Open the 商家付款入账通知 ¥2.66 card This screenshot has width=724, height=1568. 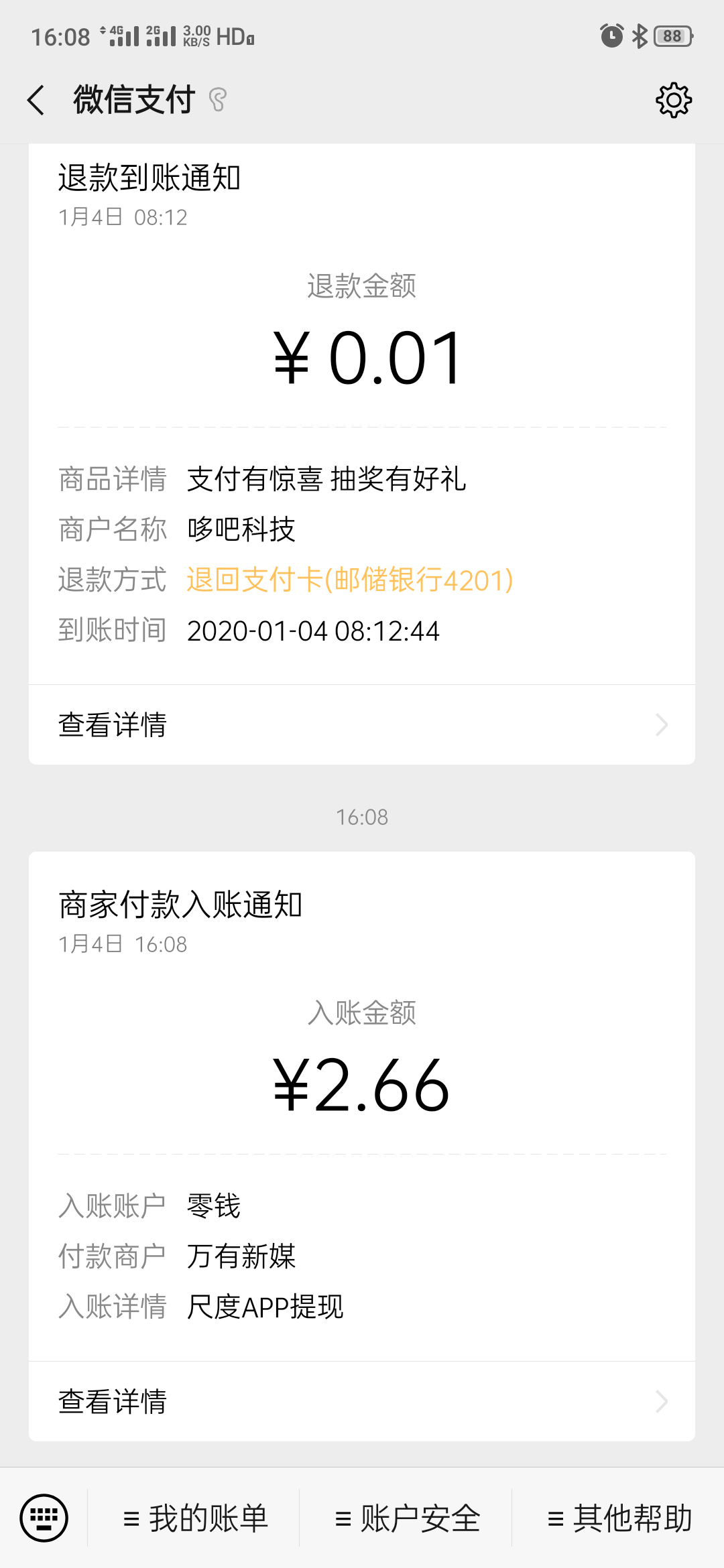(362, 1106)
